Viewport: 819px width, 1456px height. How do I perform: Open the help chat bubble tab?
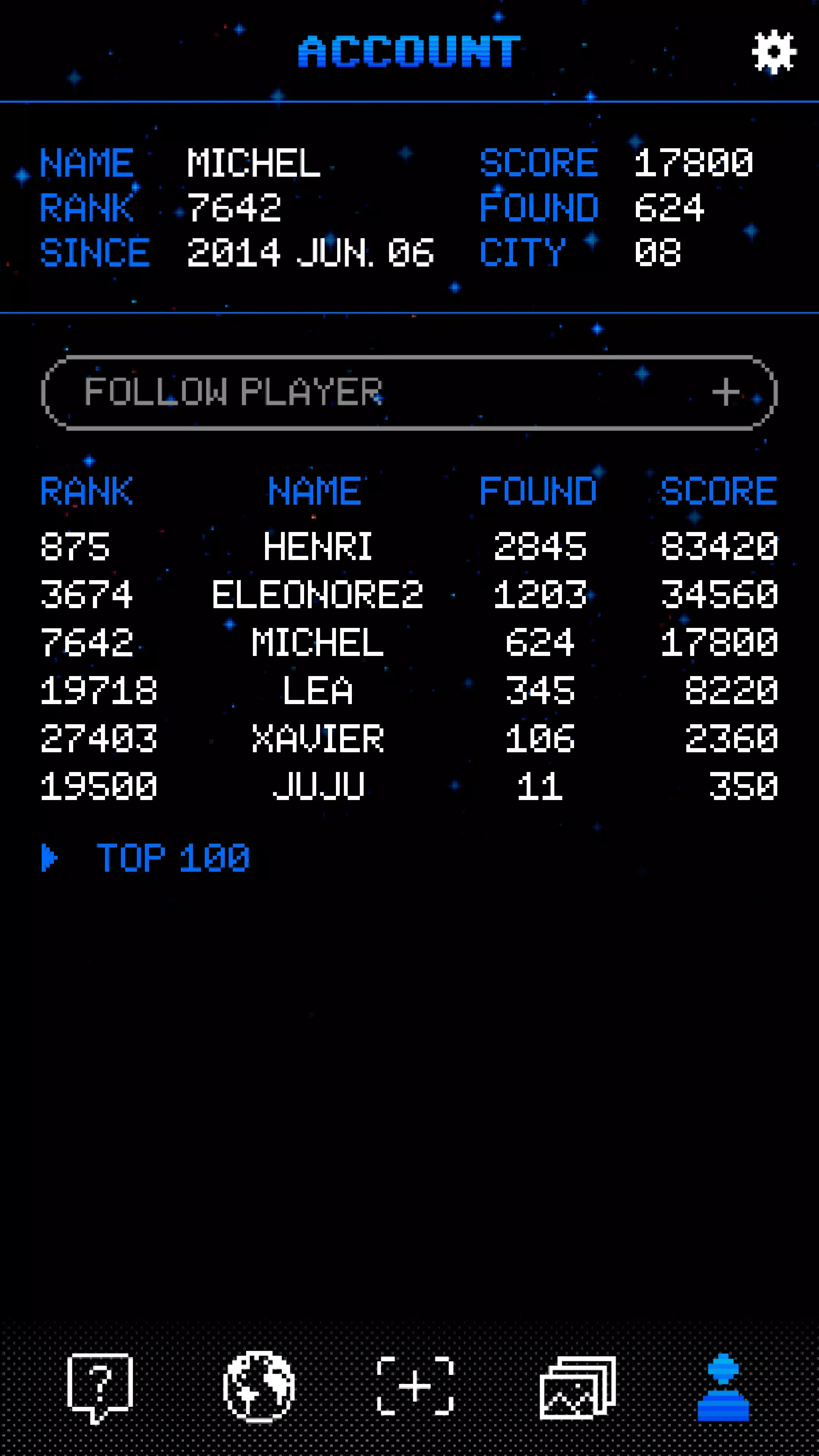click(100, 1386)
